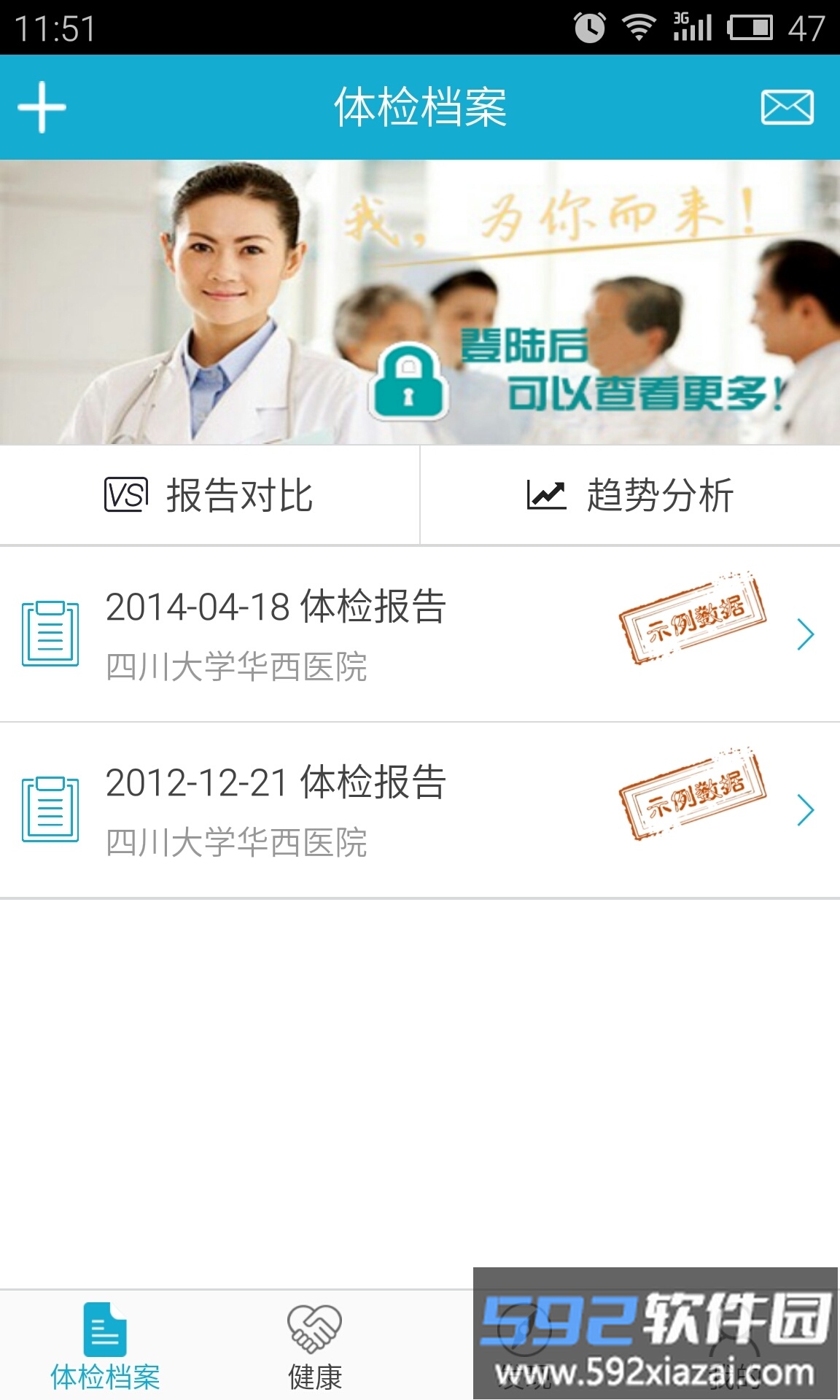Click the clipboard icon of the 2012-12-21 report
This screenshot has height=1400, width=840.
pos(50,809)
